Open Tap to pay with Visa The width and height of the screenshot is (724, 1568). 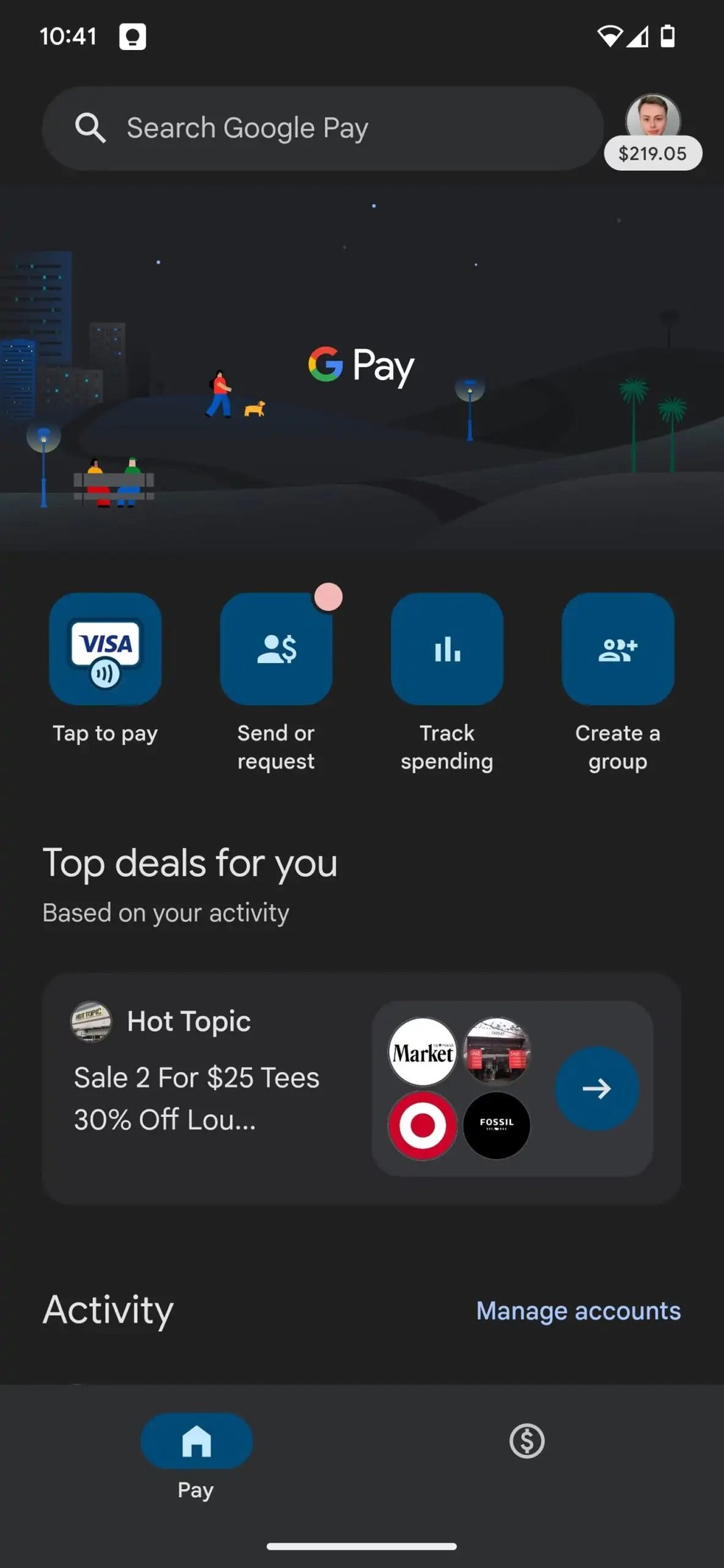click(106, 649)
